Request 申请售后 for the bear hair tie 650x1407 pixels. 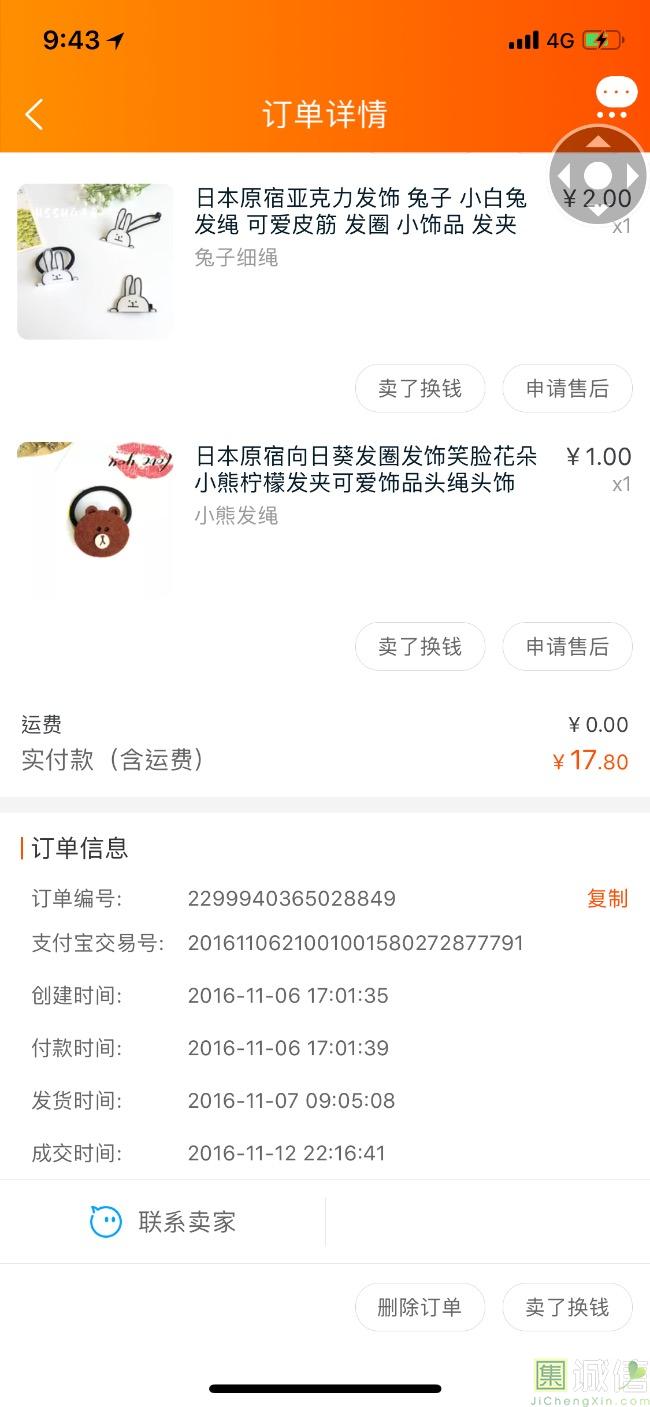567,646
